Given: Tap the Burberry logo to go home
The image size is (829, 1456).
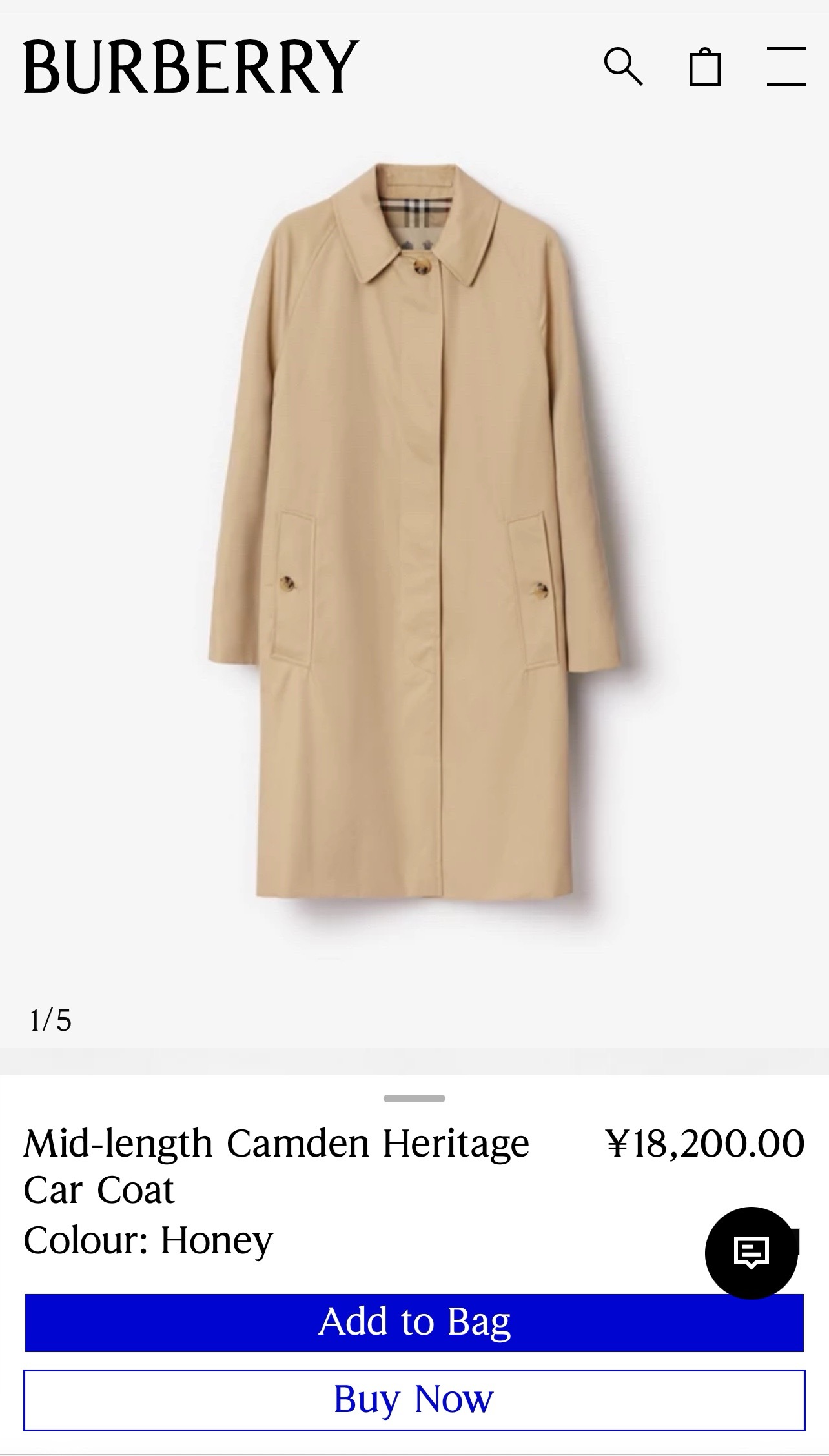Looking at the screenshot, I should [x=191, y=66].
